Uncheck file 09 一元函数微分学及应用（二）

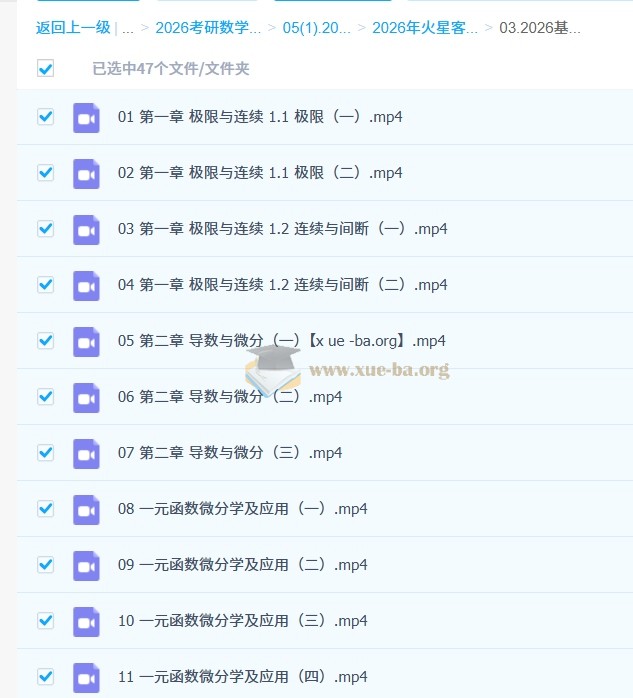tap(45, 565)
